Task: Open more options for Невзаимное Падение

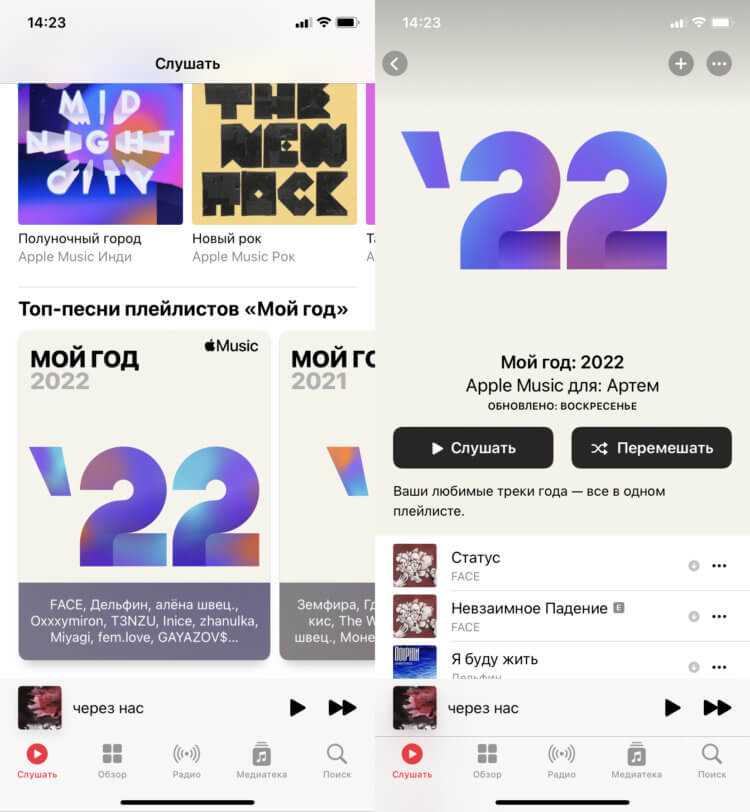Action: [718, 616]
